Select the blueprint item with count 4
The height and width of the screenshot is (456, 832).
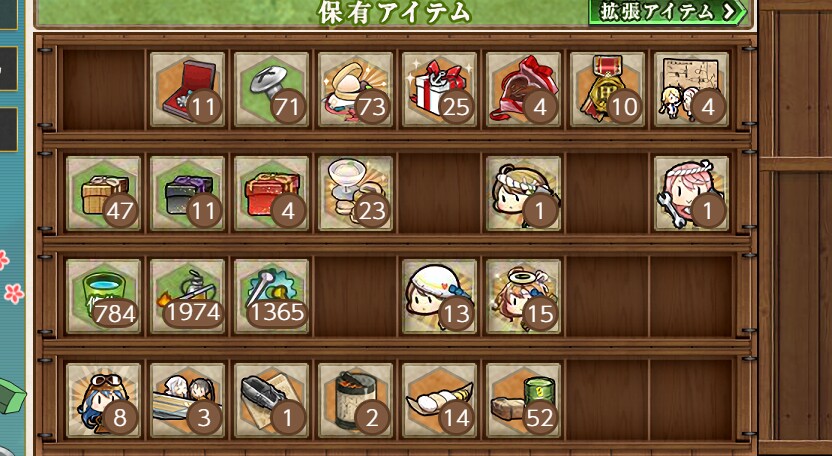coord(692,89)
